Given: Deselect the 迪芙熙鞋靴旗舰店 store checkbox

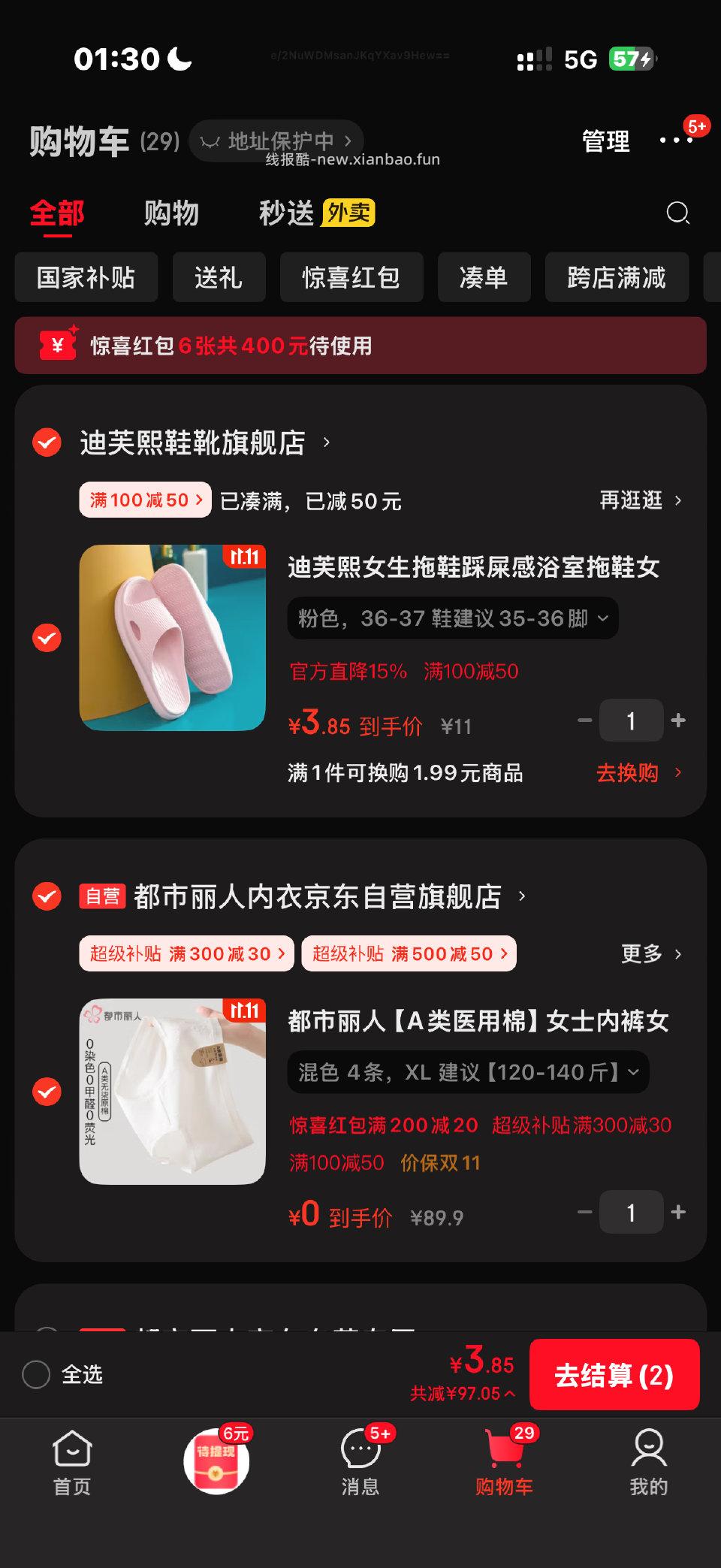Looking at the screenshot, I should (47, 443).
